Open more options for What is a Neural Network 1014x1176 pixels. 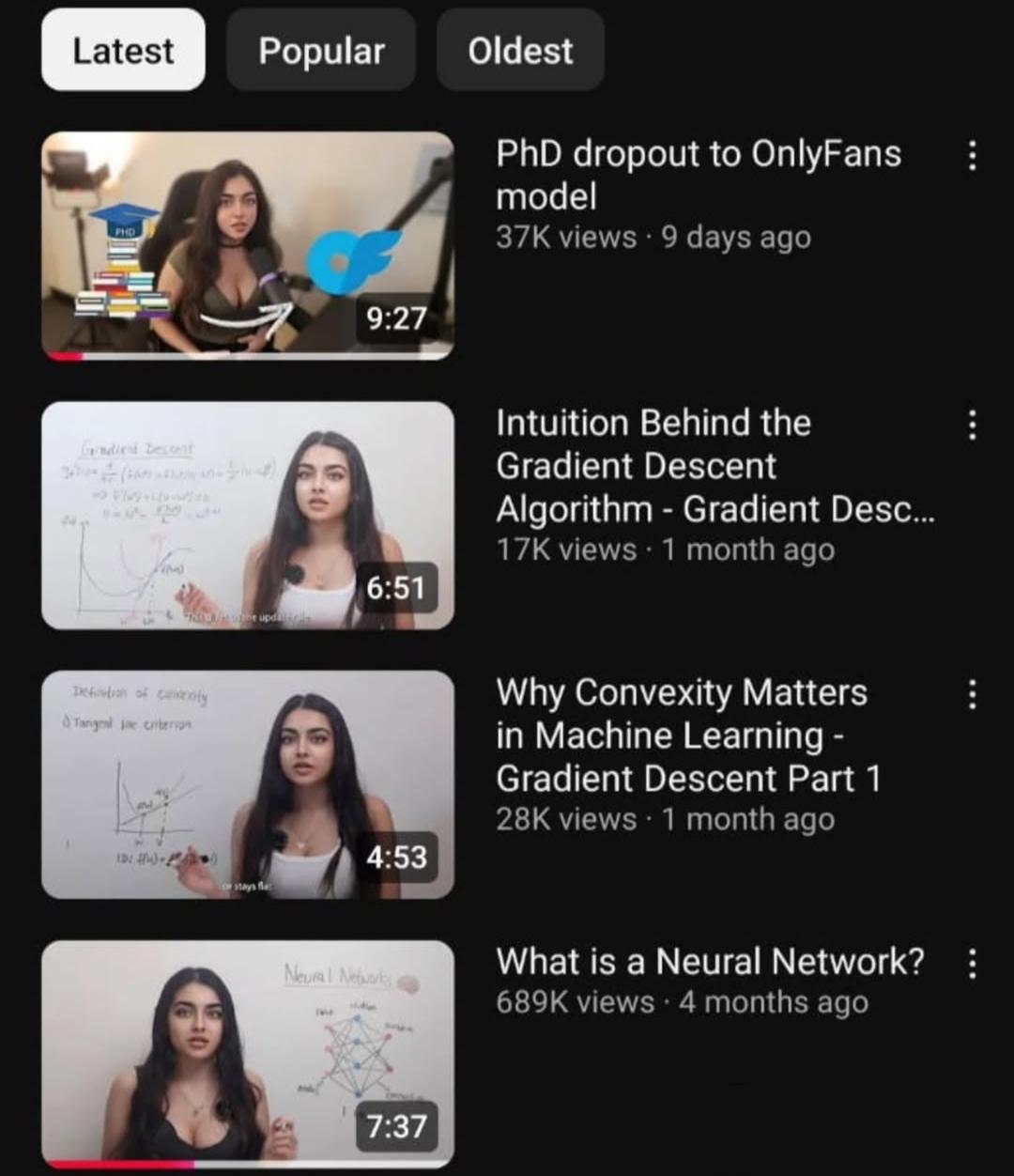(x=973, y=964)
